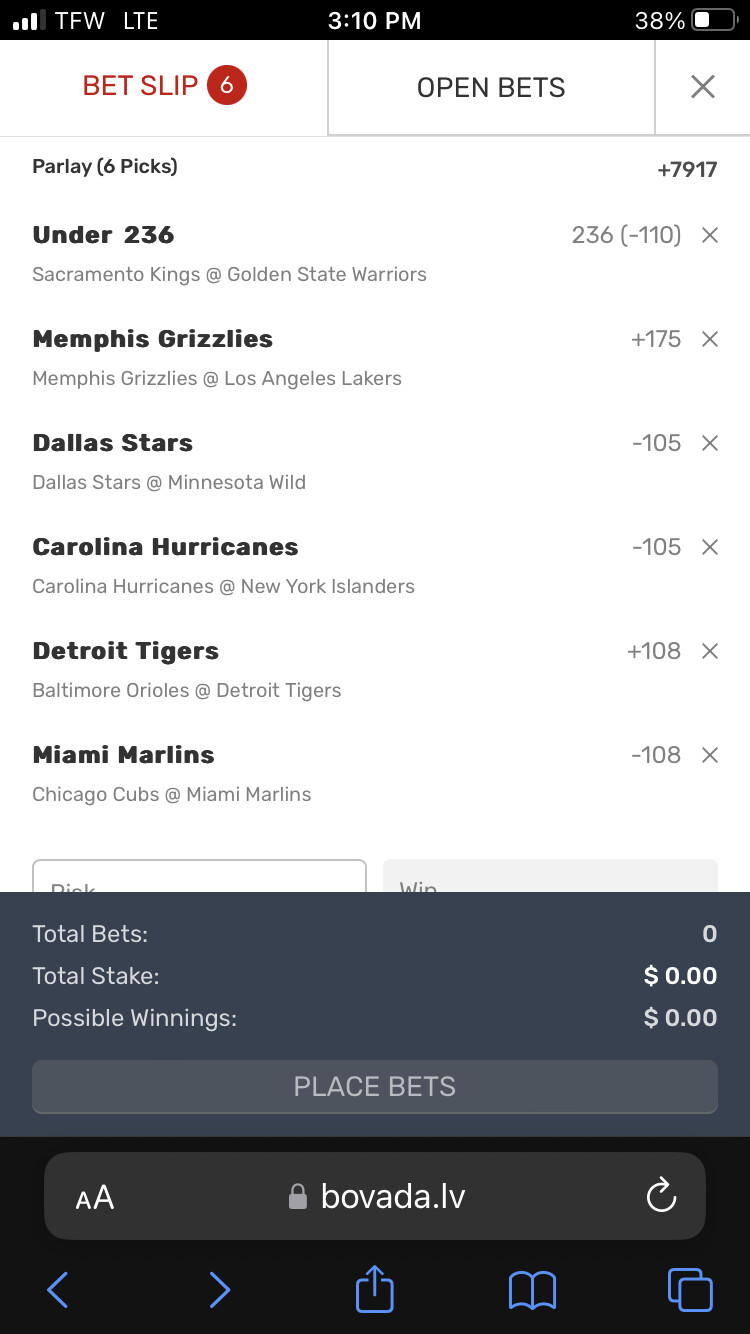Remove the Carolina Hurricanes pick
This screenshot has height=1334, width=750.
[710, 547]
